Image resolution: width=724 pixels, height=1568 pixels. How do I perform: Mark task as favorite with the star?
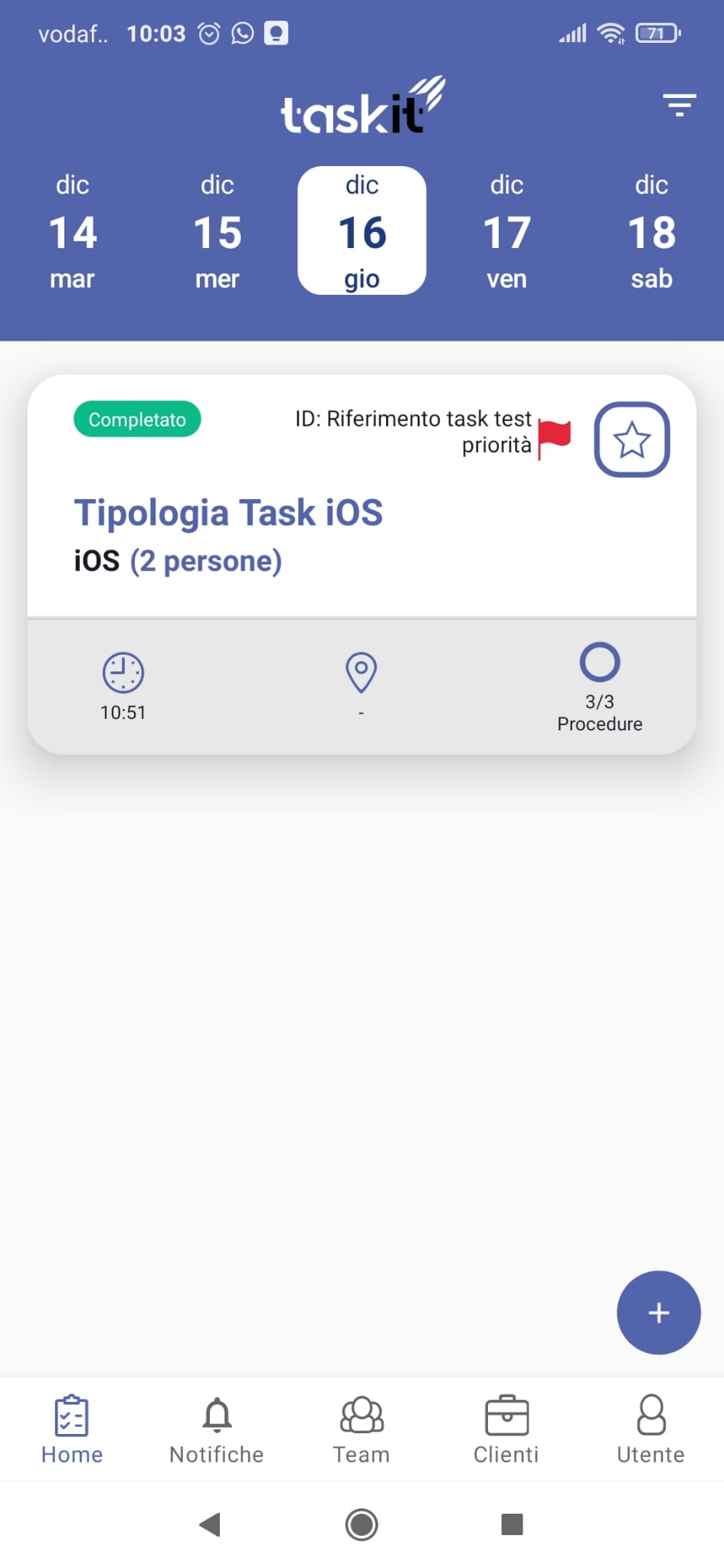tap(632, 439)
